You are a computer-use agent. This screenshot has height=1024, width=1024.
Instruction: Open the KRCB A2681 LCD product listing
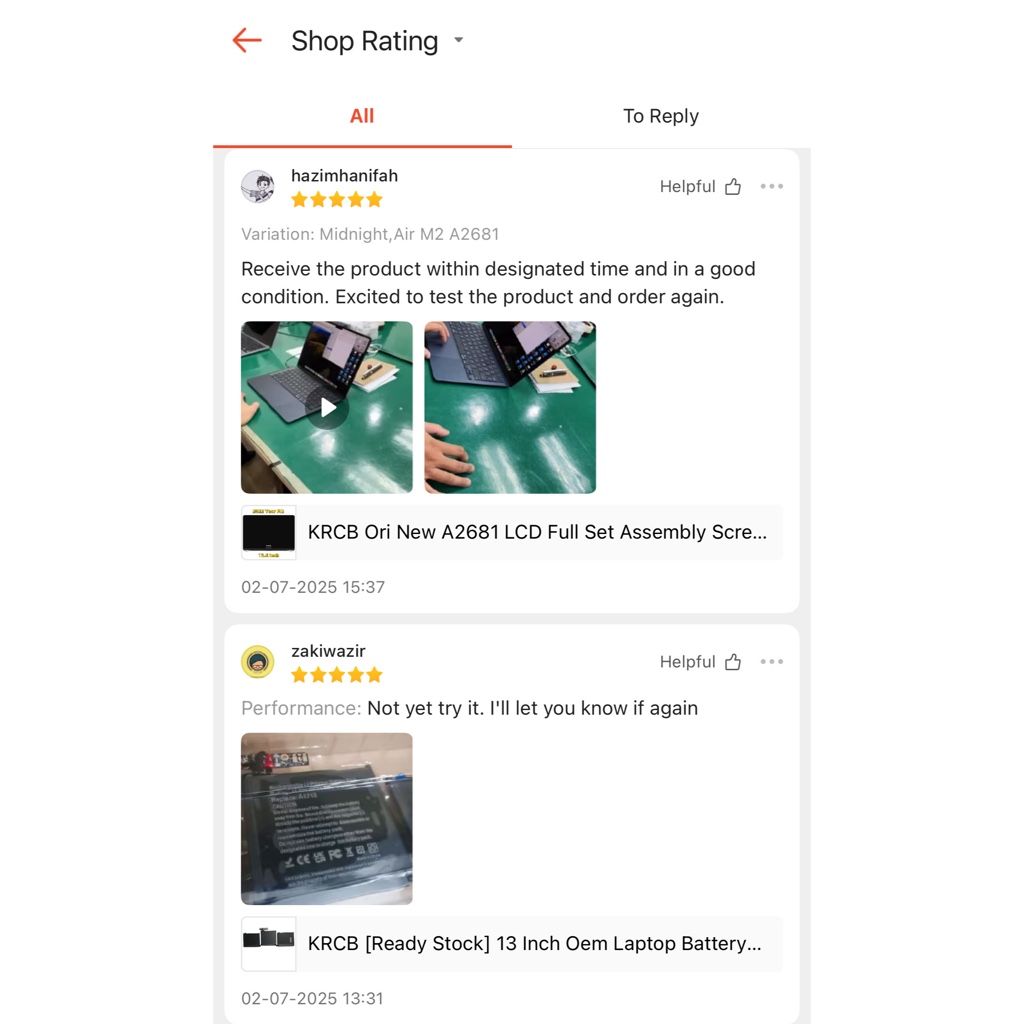pos(511,532)
